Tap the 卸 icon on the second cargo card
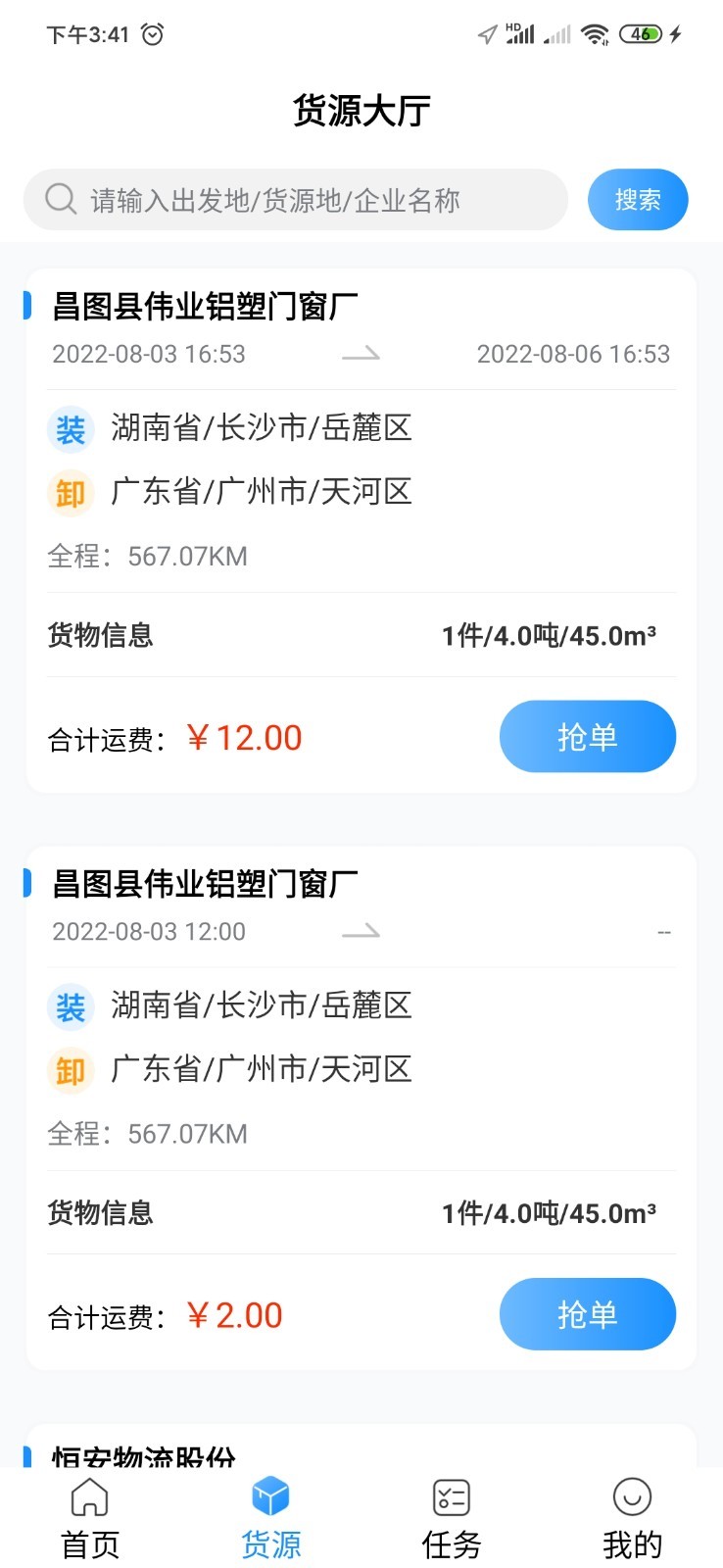The width and height of the screenshot is (723, 1568). click(x=69, y=1070)
